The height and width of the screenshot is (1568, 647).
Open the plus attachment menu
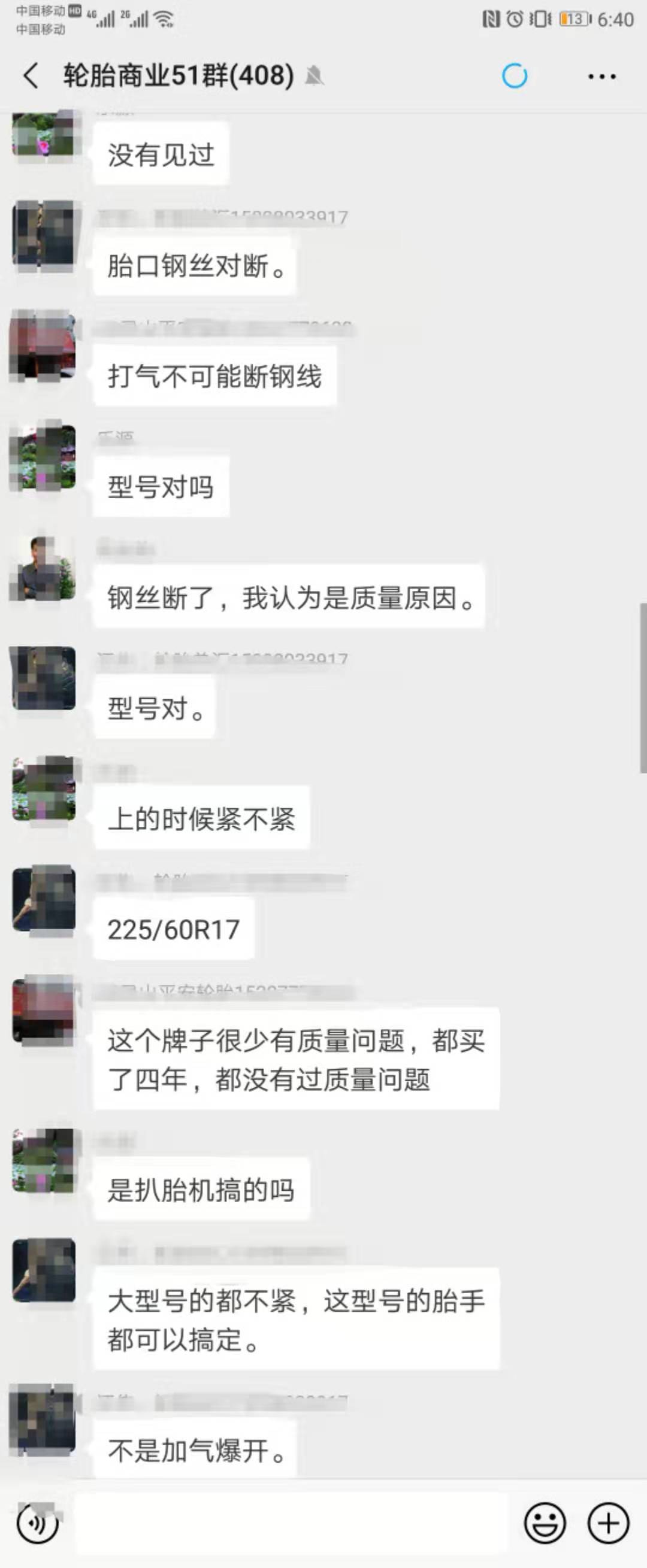click(x=608, y=1523)
